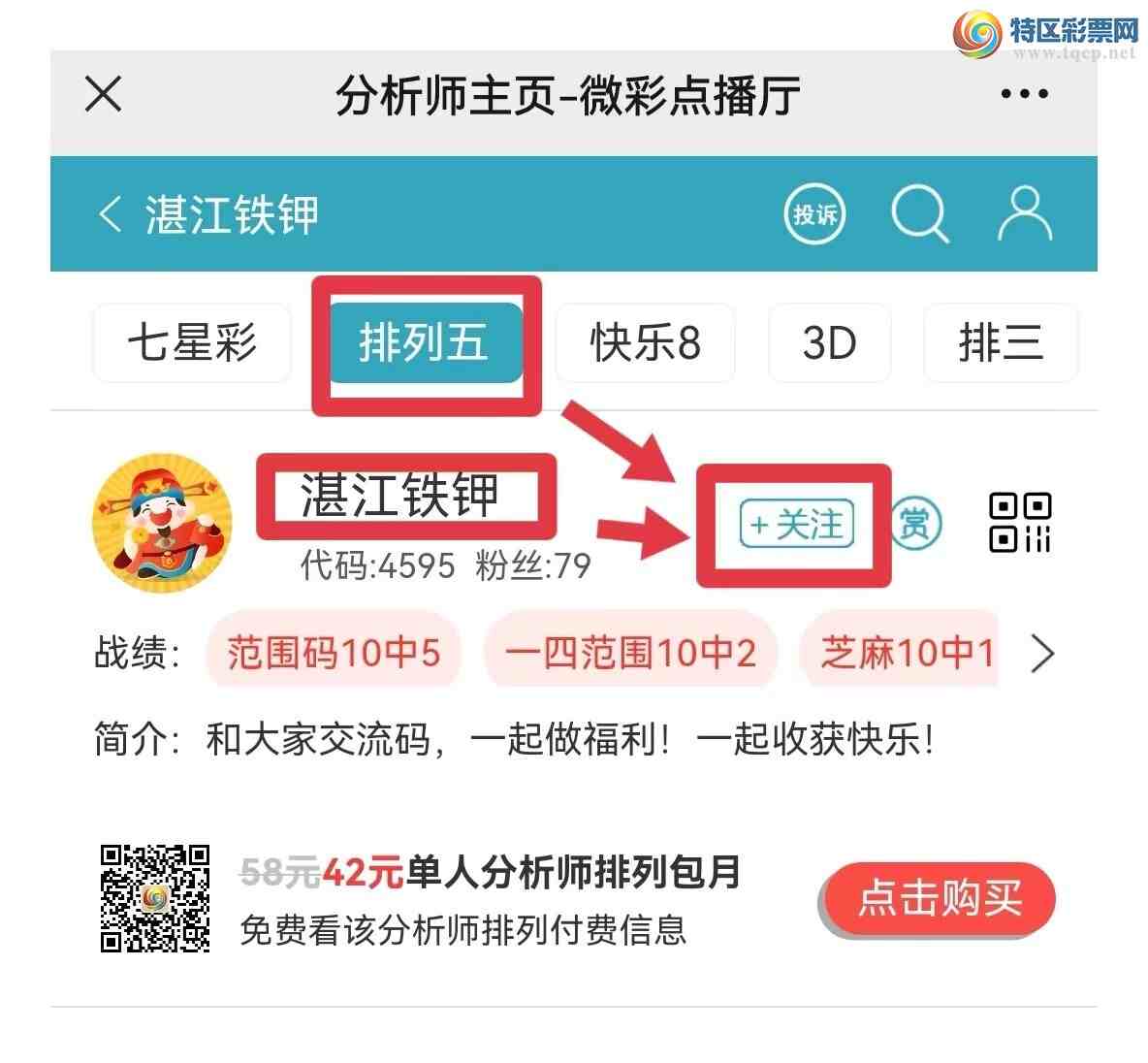Tap the 投诉 complaint icon
Viewport: 1148px width, 1063px height.
[814, 214]
